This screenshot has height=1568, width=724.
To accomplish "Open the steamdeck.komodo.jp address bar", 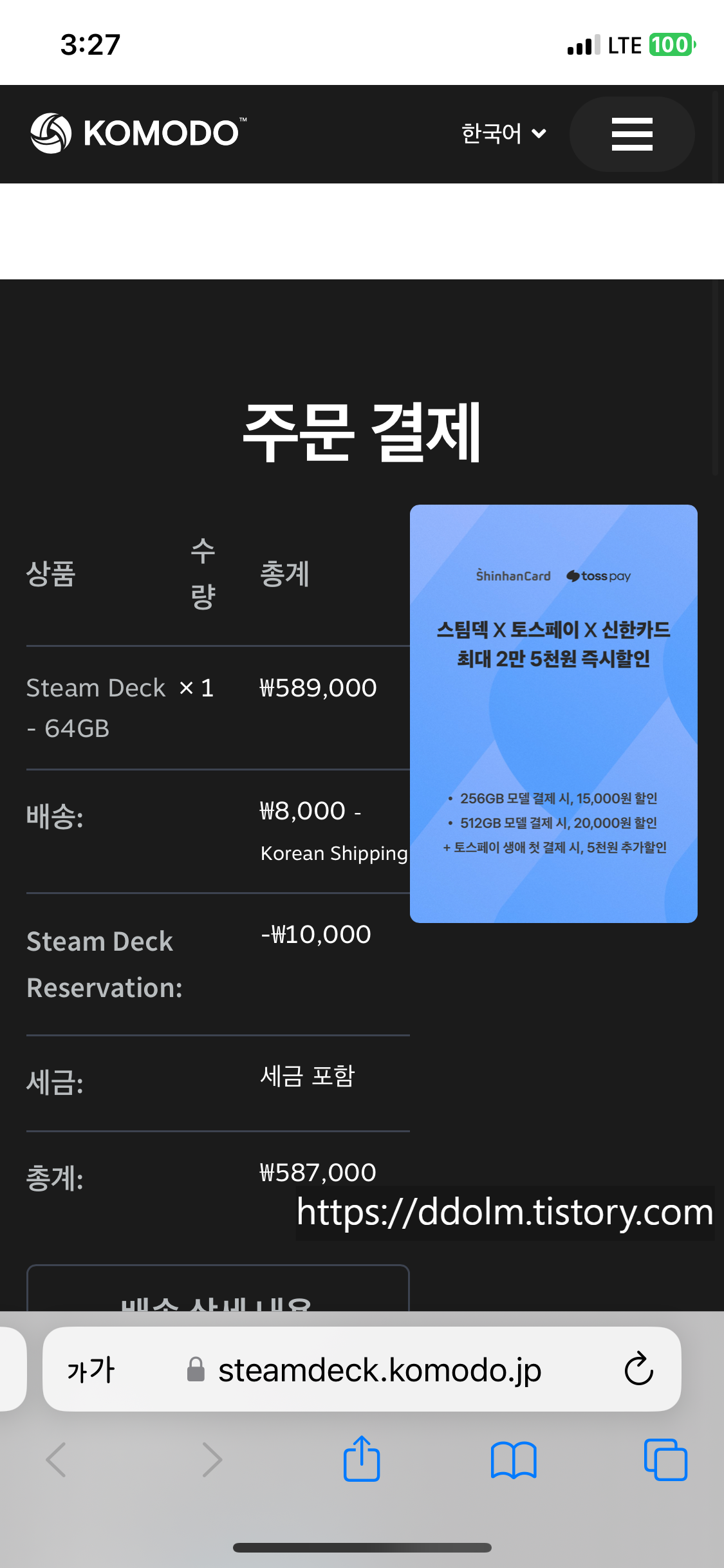I will pyautogui.click(x=380, y=1369).
